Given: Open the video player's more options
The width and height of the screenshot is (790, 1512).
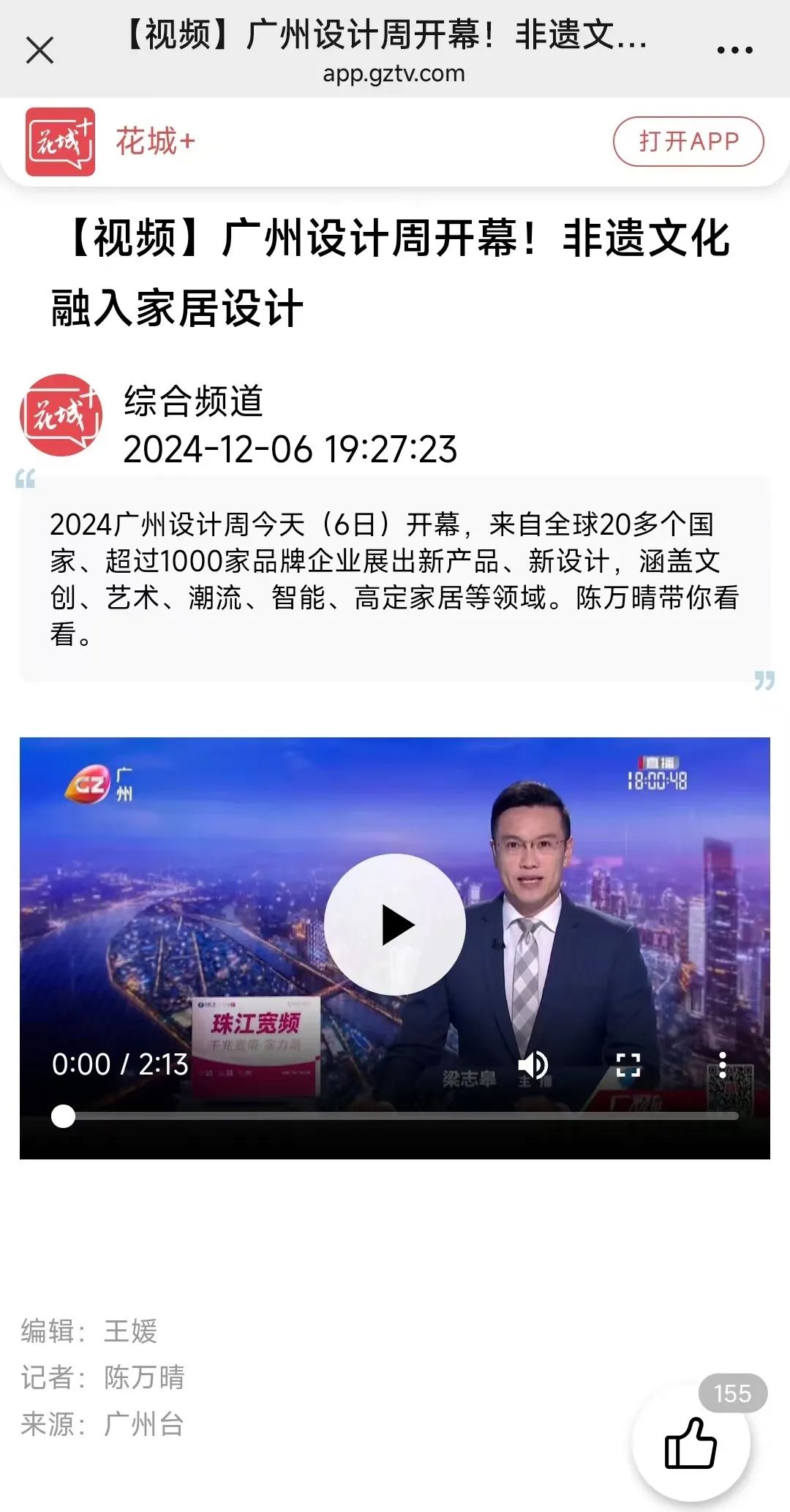Looking at the screenshot, I should (x=722, y=1065).
